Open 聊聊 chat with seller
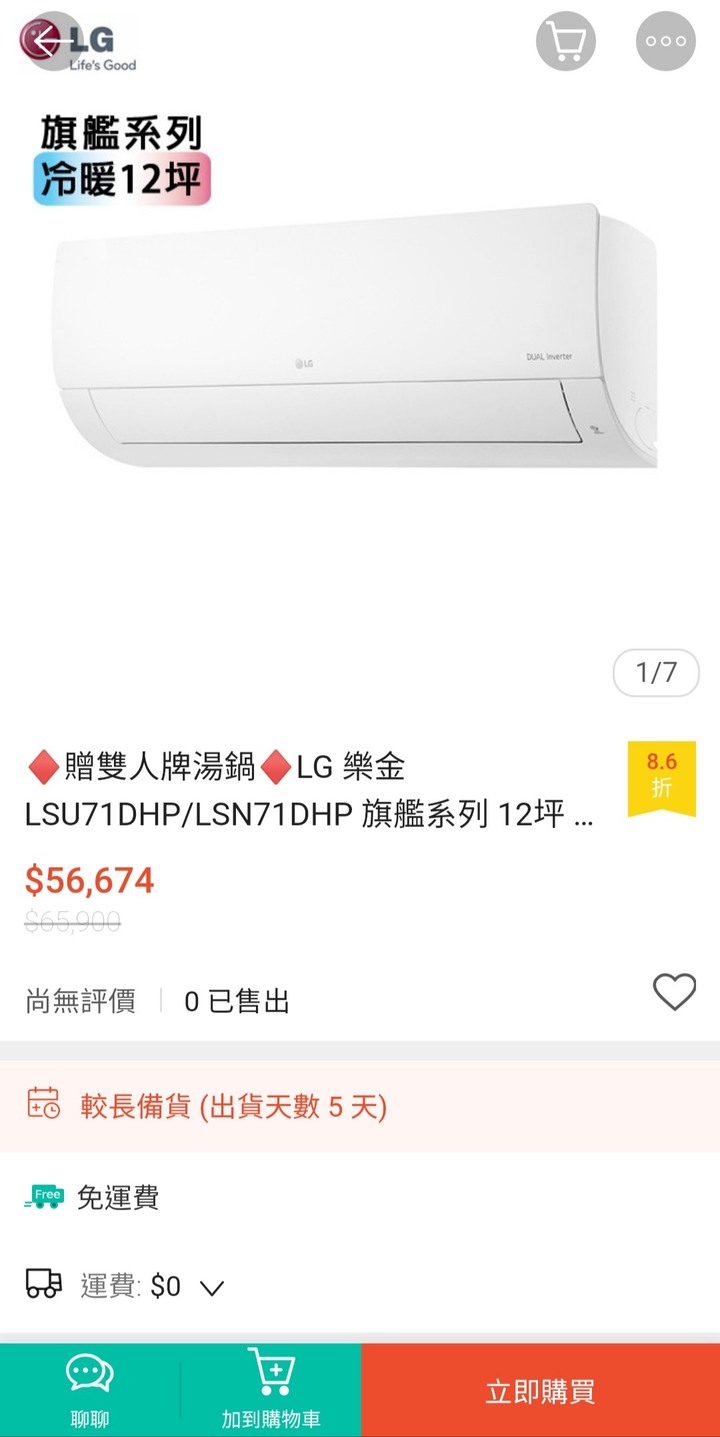The height and width of the screenshot is (1437, 720). point(90,1390)
